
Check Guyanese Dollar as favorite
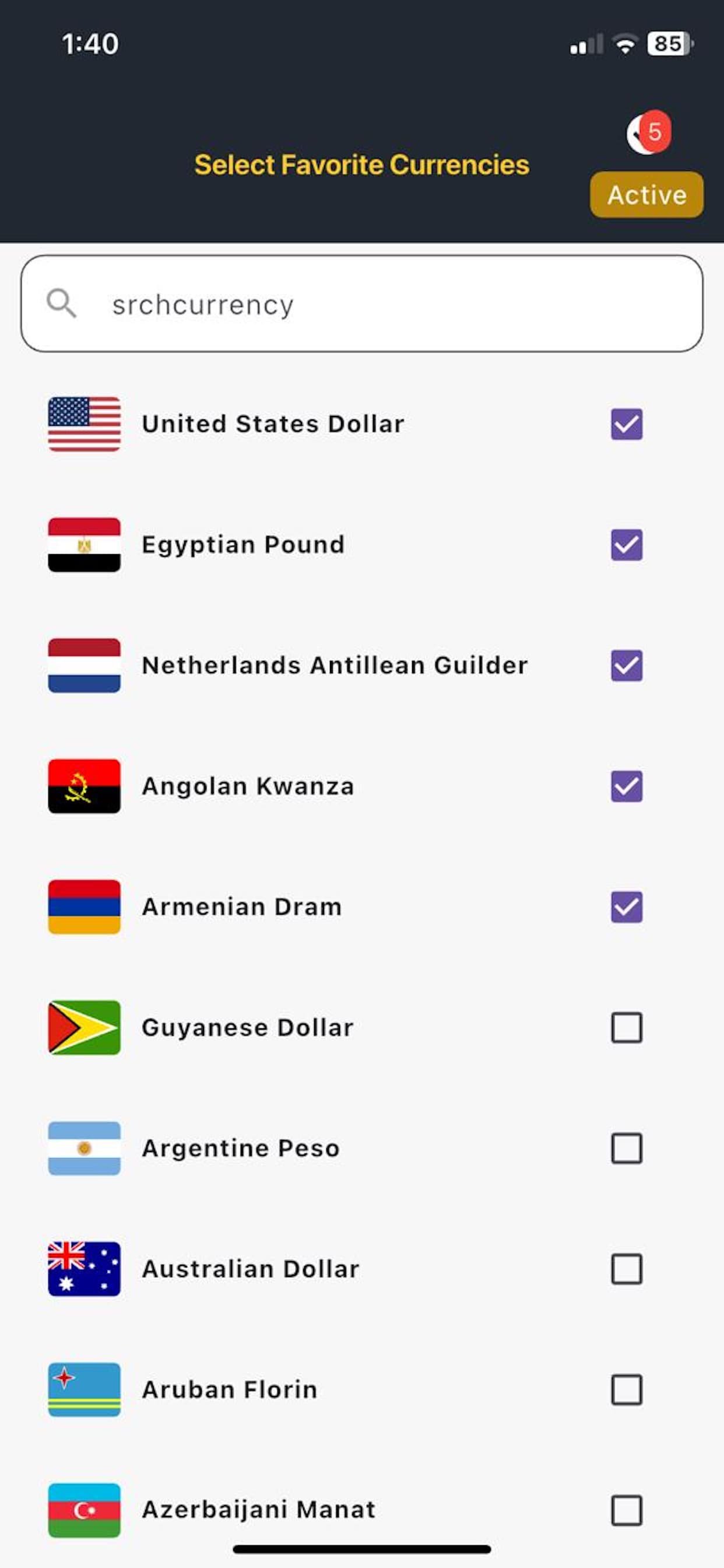pyautogui.click(x=627, y=1027)
